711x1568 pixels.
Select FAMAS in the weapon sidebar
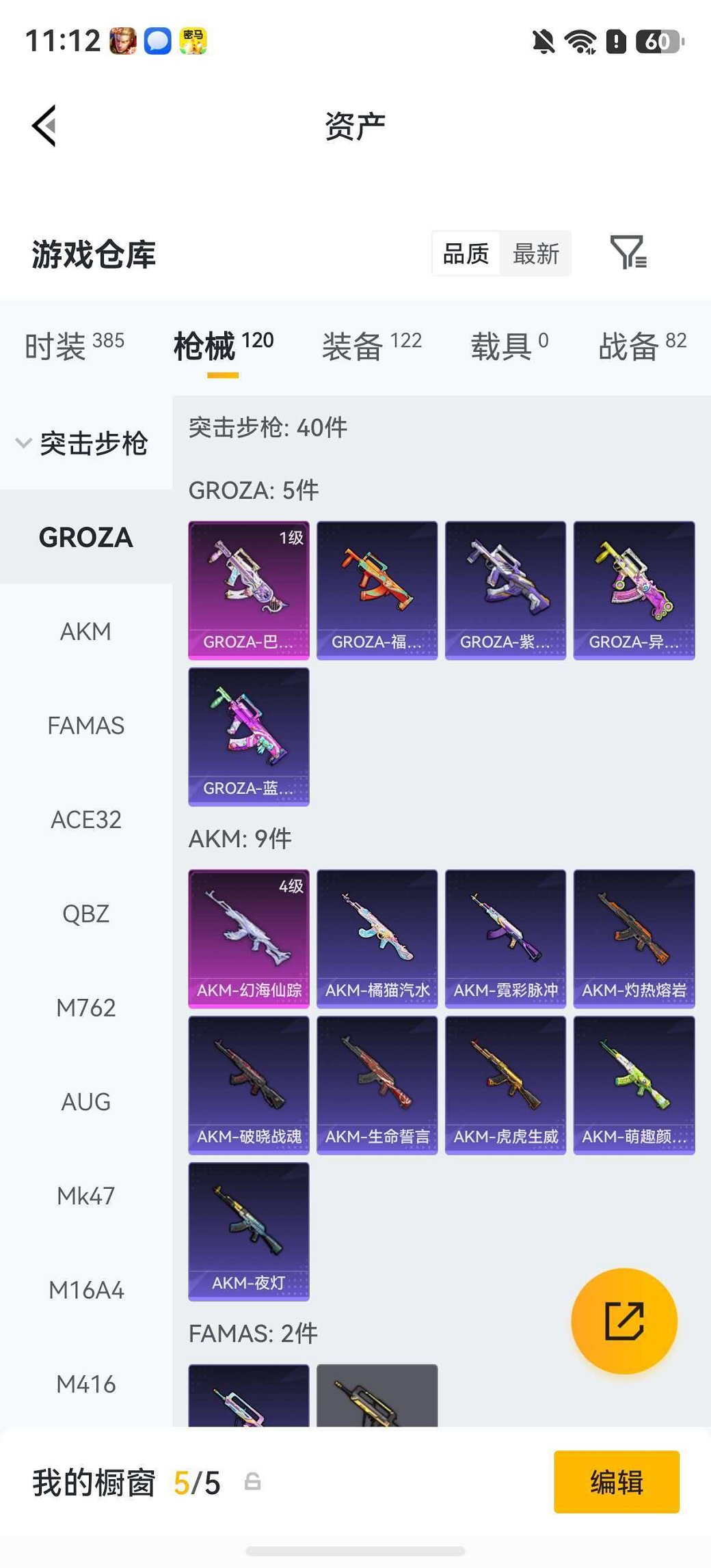tap(86, 726)
